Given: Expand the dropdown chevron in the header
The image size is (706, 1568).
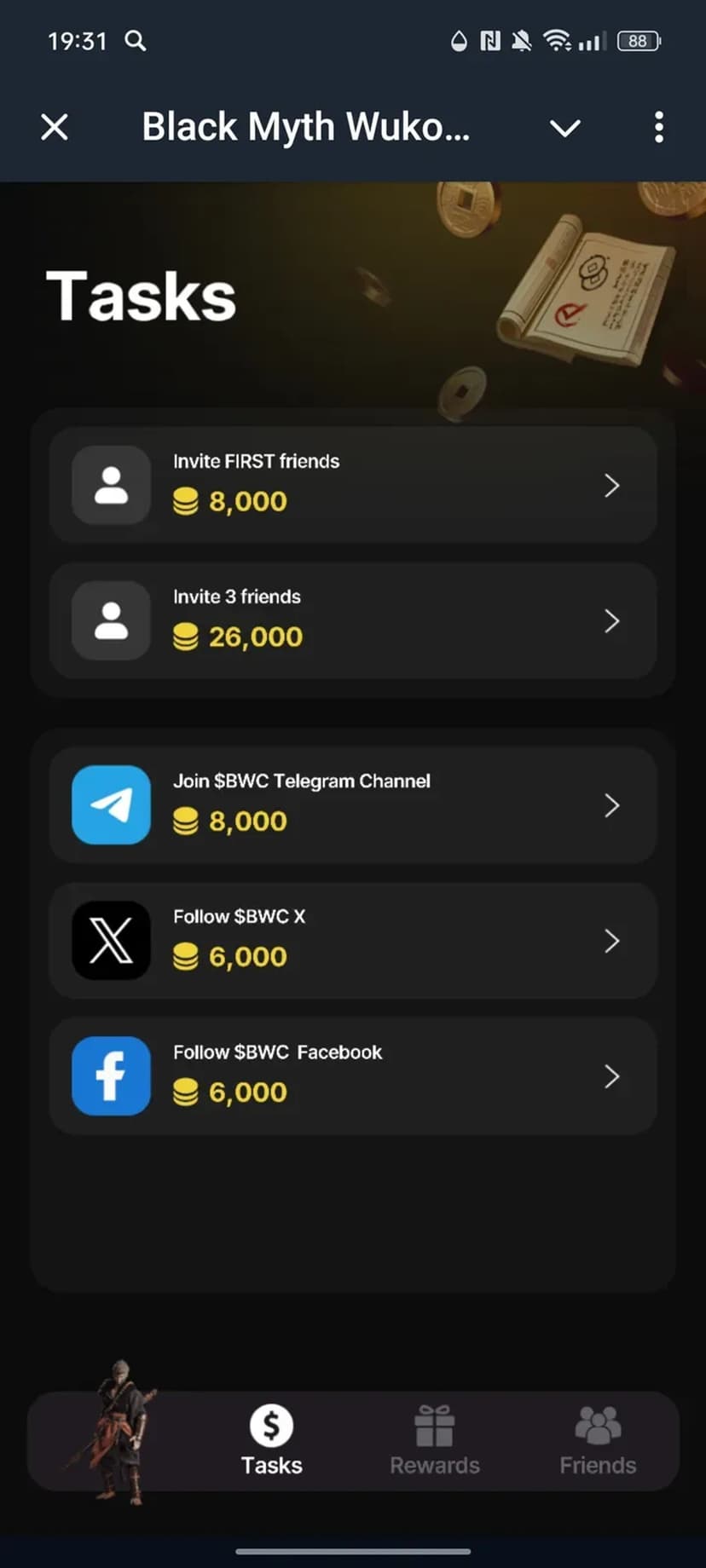Looking at the screenshot, I should 564,129.
